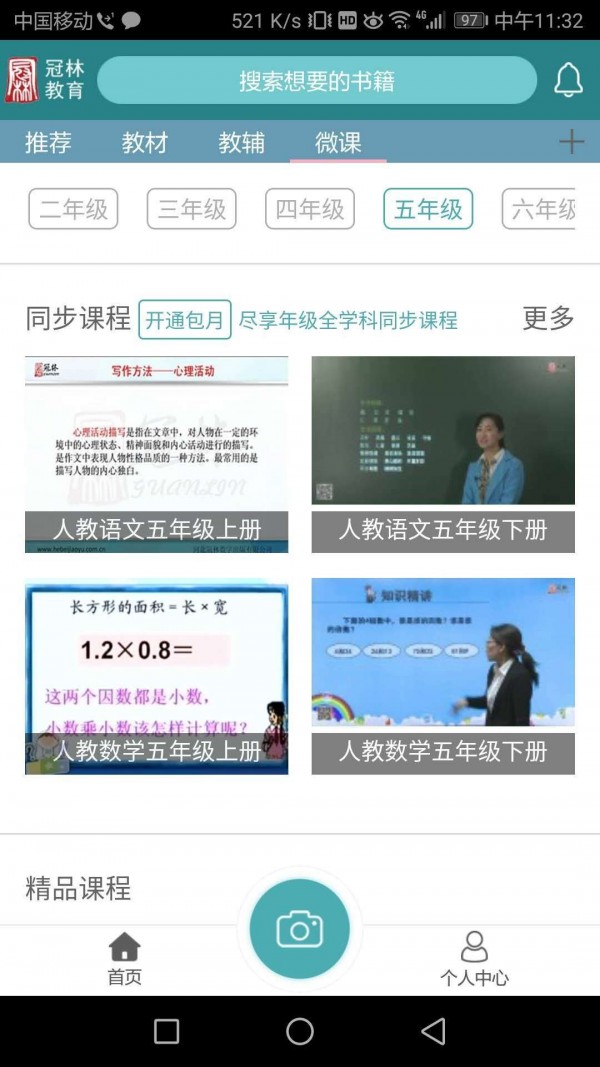Screen dimensions: 600x1067
Task: Go to the 个人中心 tab
Action: coord(474,959)
